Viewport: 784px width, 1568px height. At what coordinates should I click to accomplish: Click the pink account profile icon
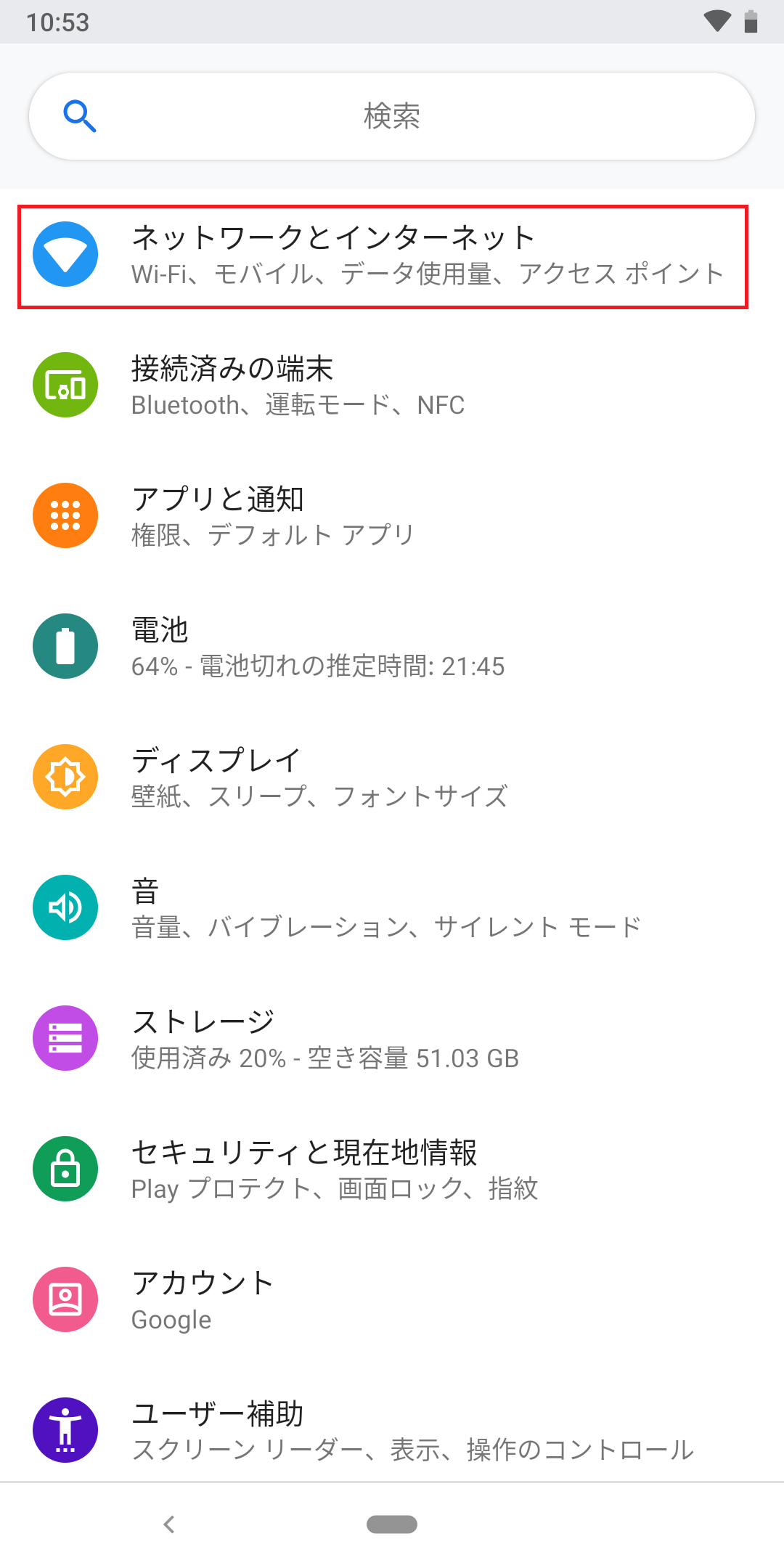click(x=65, y=1299)
